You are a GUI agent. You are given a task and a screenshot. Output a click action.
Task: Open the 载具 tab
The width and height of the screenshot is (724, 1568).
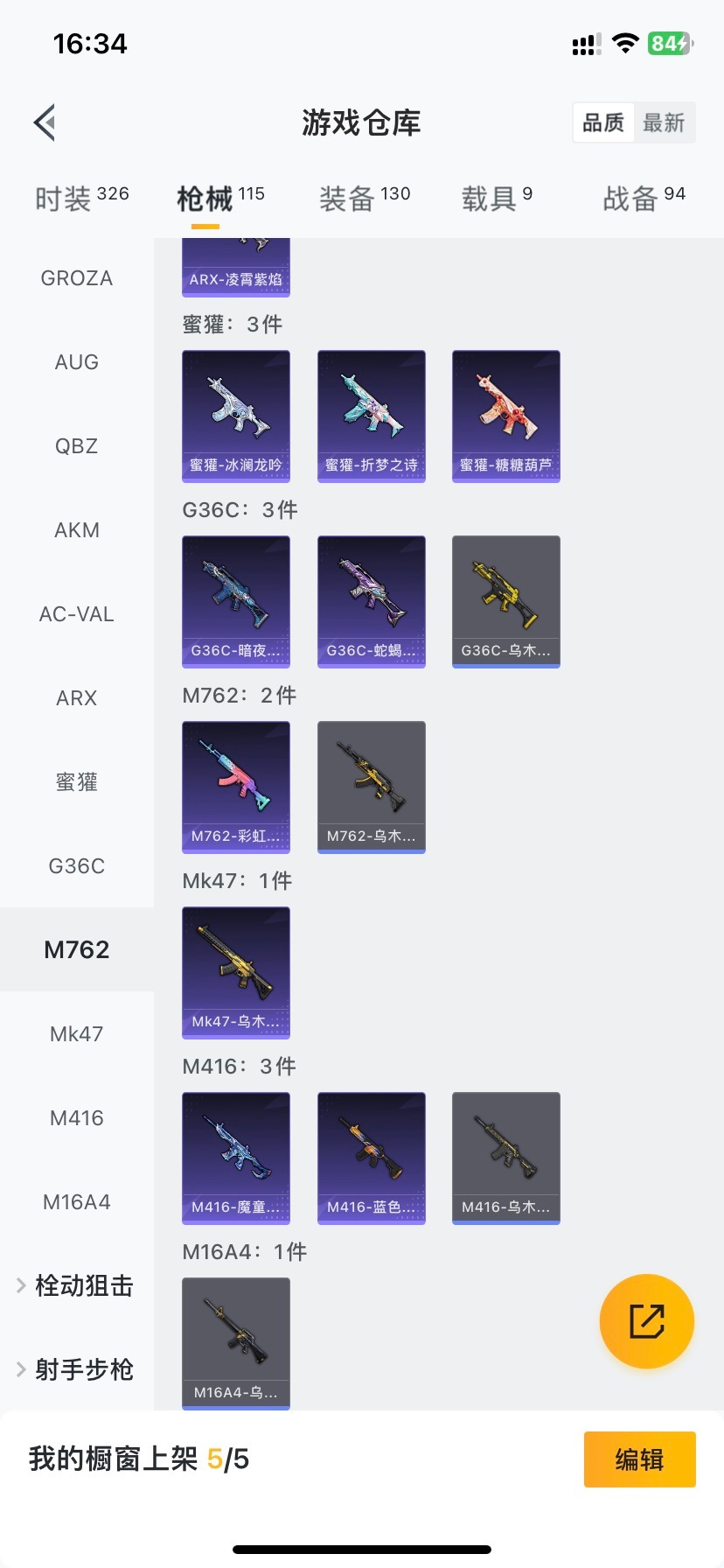[497, 199]
